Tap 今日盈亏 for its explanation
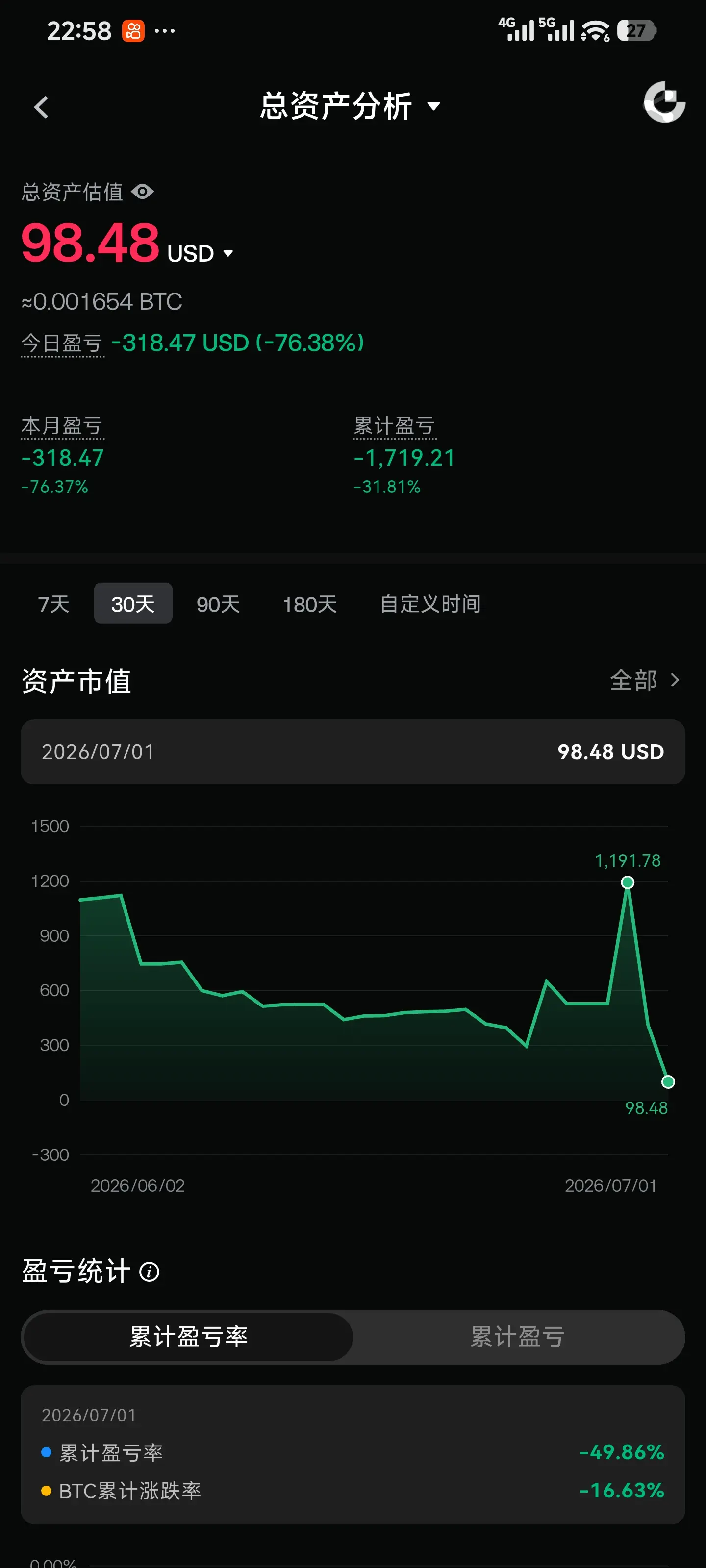 (62, 343)
